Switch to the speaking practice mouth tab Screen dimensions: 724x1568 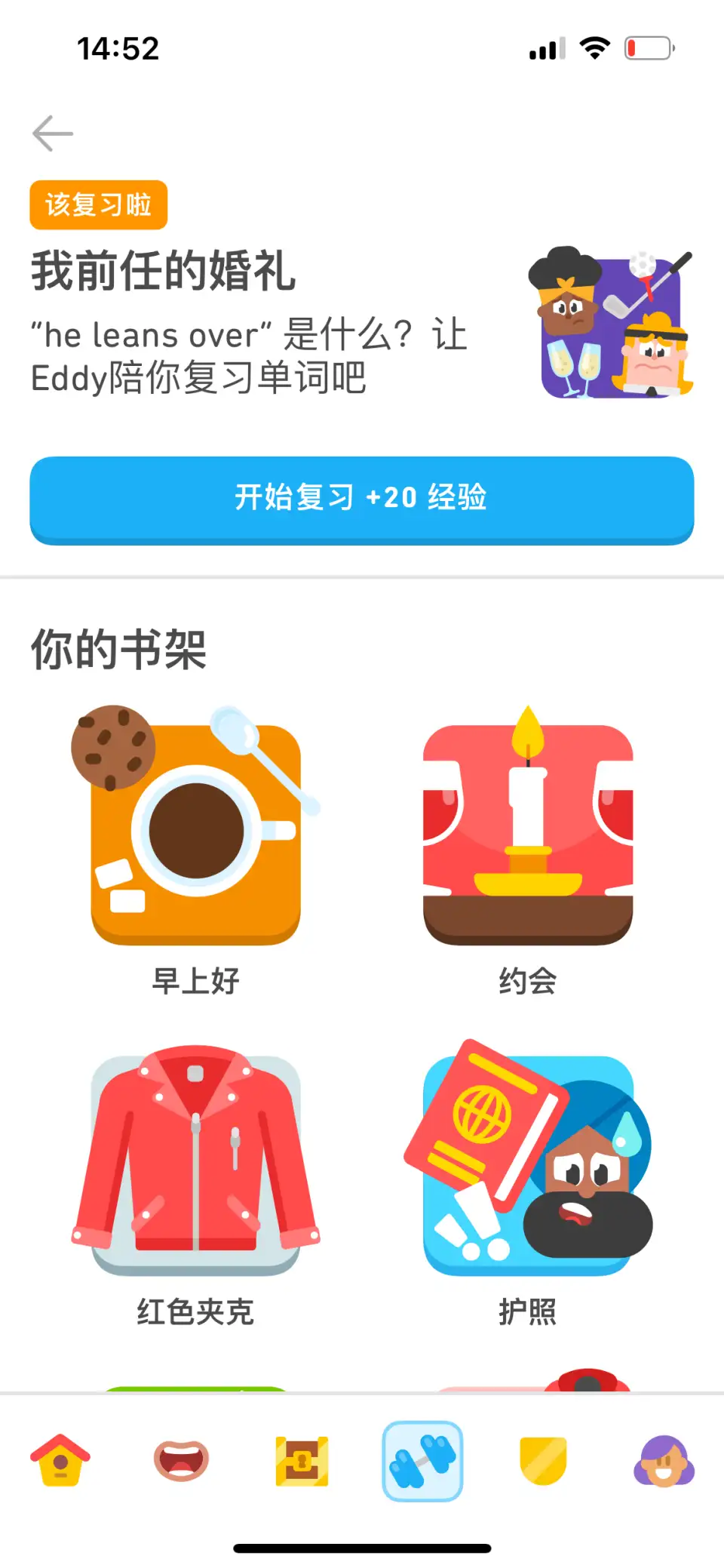181,1461
